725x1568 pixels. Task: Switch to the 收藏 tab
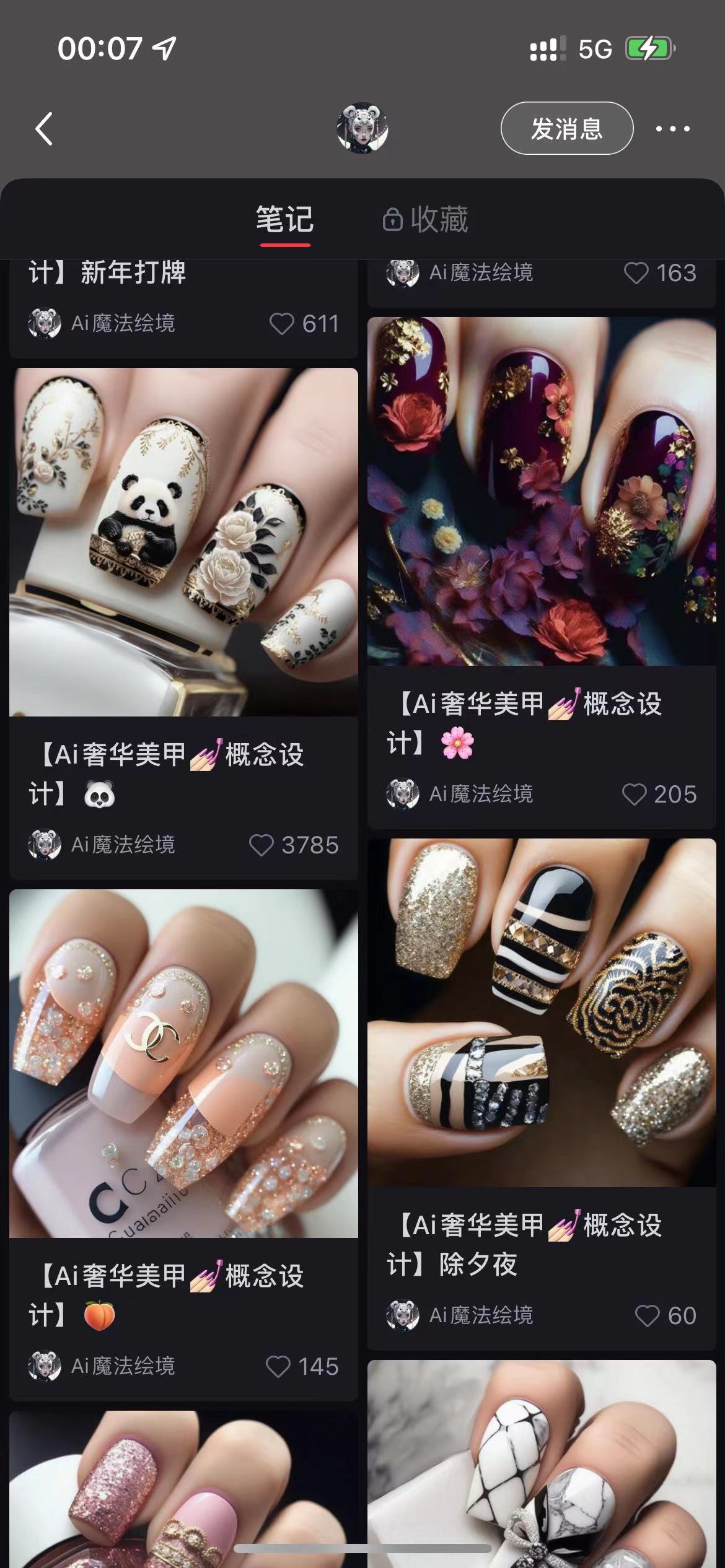point(426,219)
